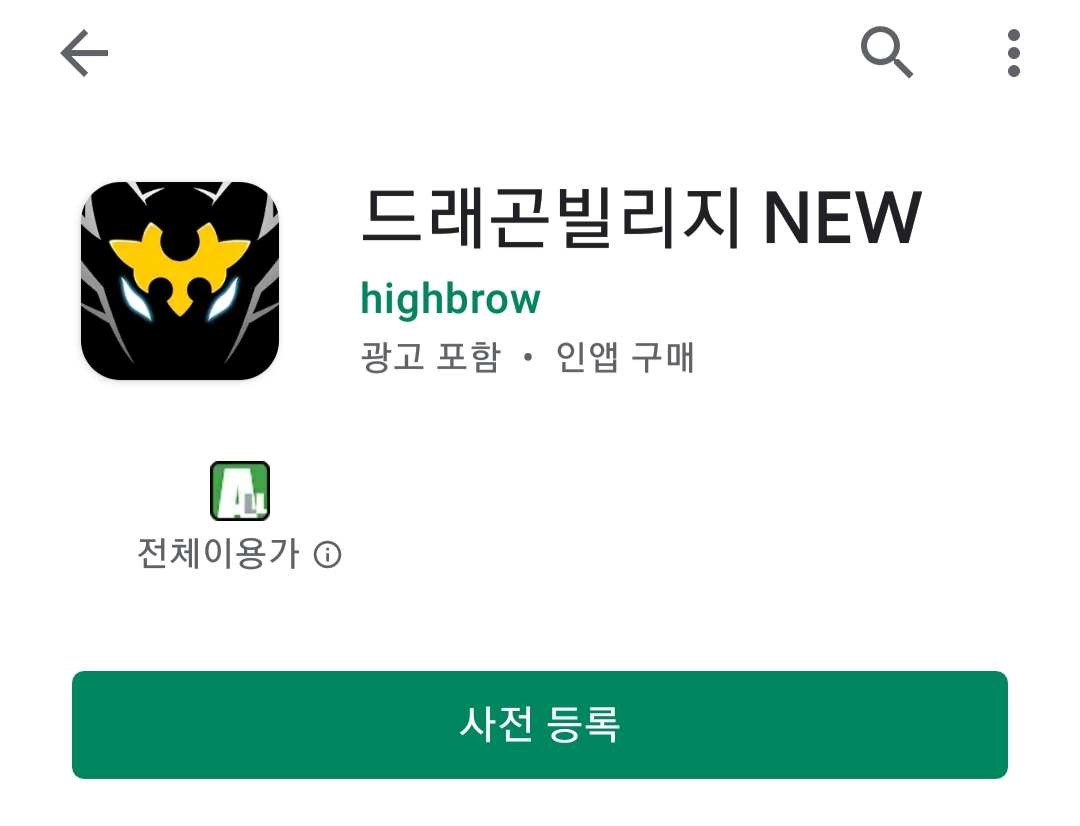Open the highbrow developer page
Screen dimensions: 1080x826
coord(450,298)
